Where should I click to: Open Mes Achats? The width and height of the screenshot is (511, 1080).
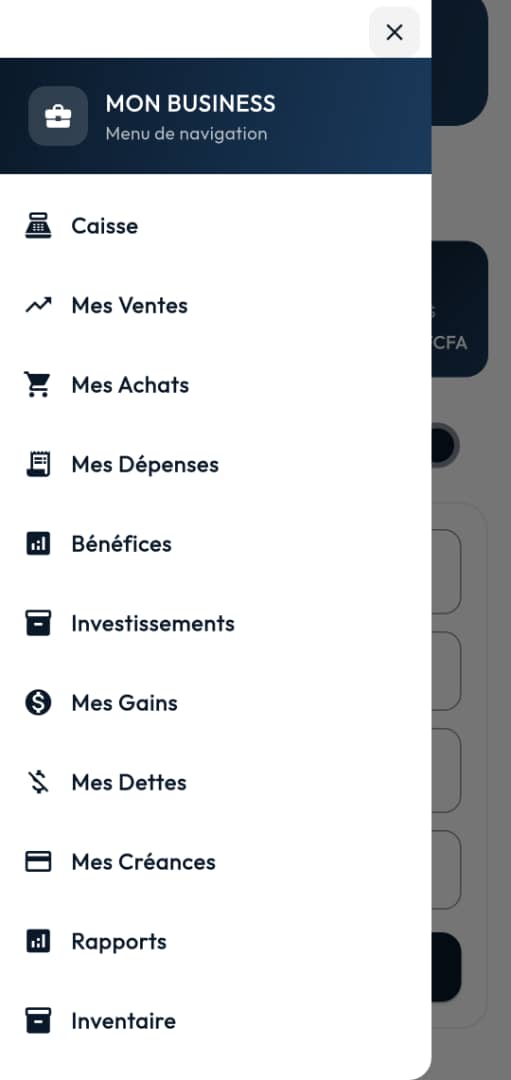[x=216, y=385]
